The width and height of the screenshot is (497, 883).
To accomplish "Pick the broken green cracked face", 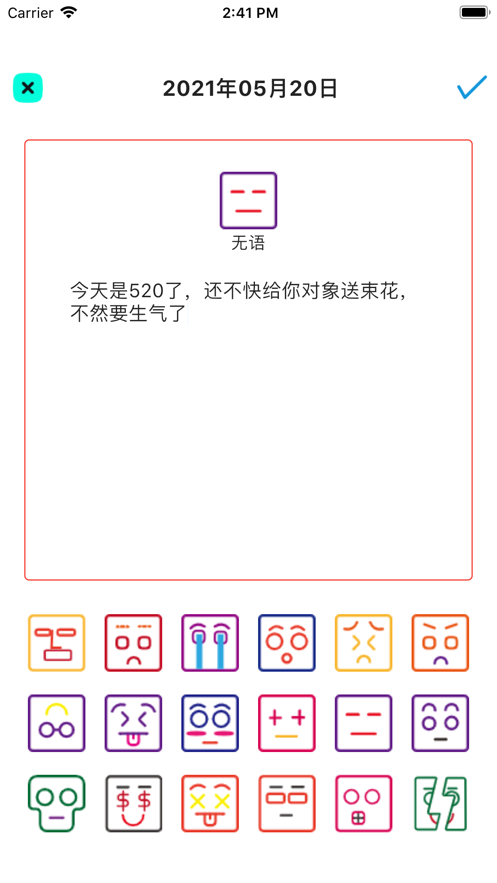I will [x=440, y=804].
